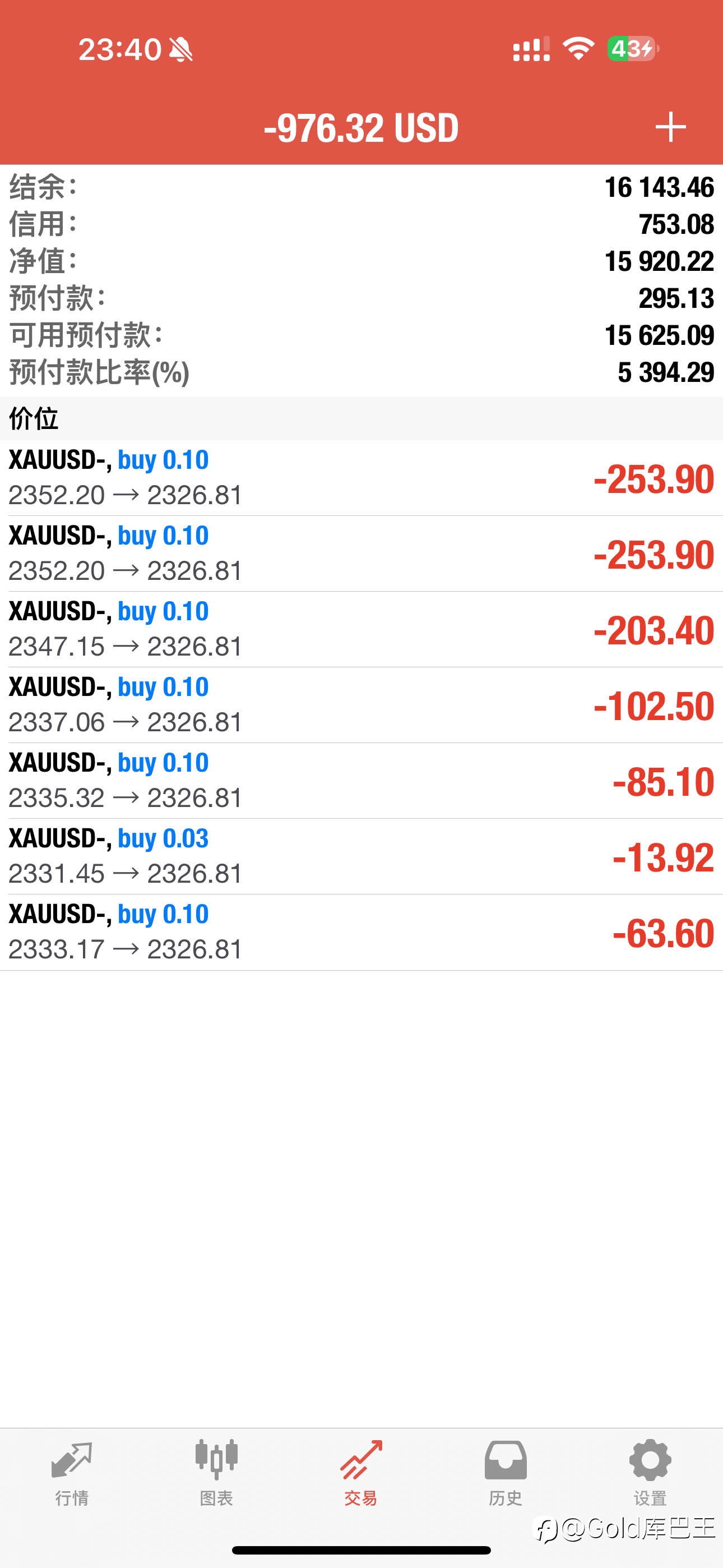Open position opened at 2333.17

click(x=361, y=932)
